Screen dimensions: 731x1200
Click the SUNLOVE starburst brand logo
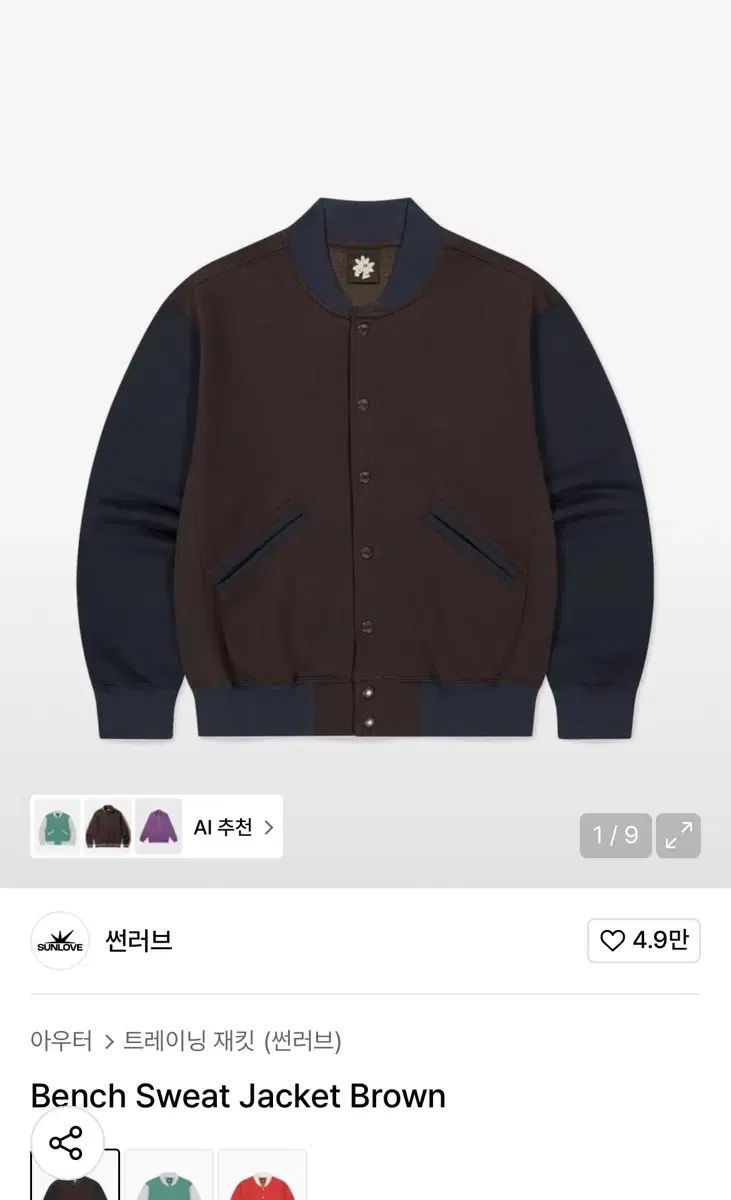[x=59, y=940]
